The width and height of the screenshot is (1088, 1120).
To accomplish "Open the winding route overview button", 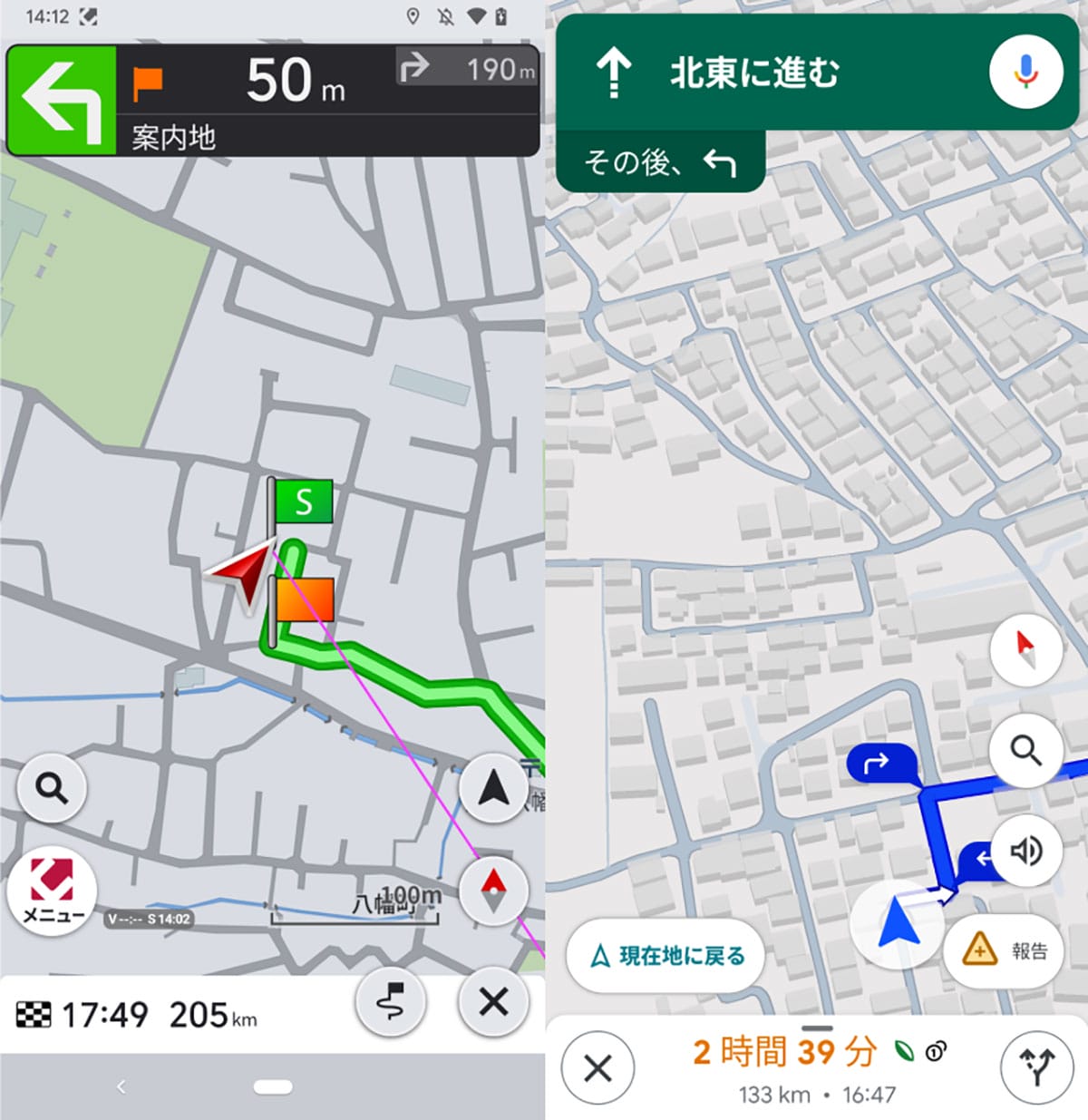I will [x=391, y=1000].
